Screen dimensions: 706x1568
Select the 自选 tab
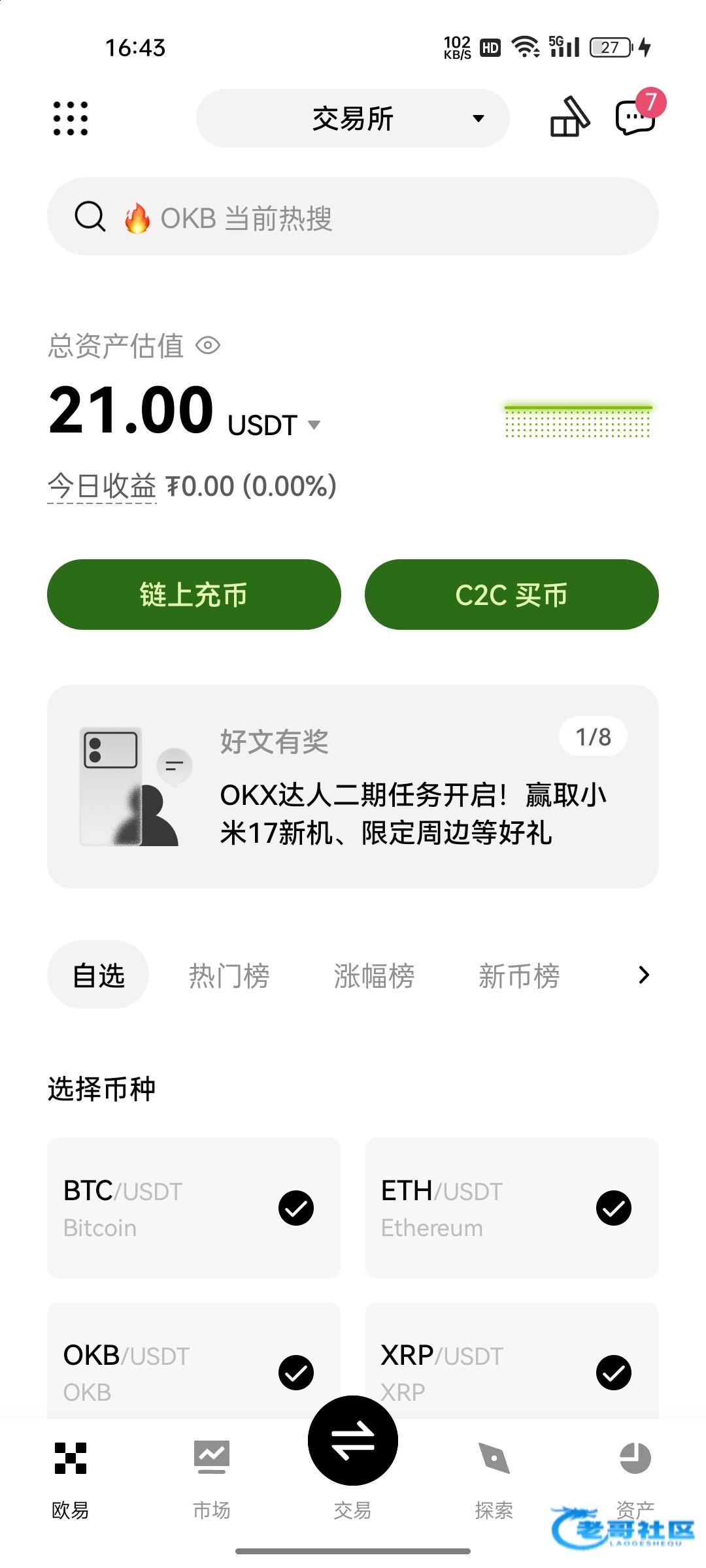98,975
